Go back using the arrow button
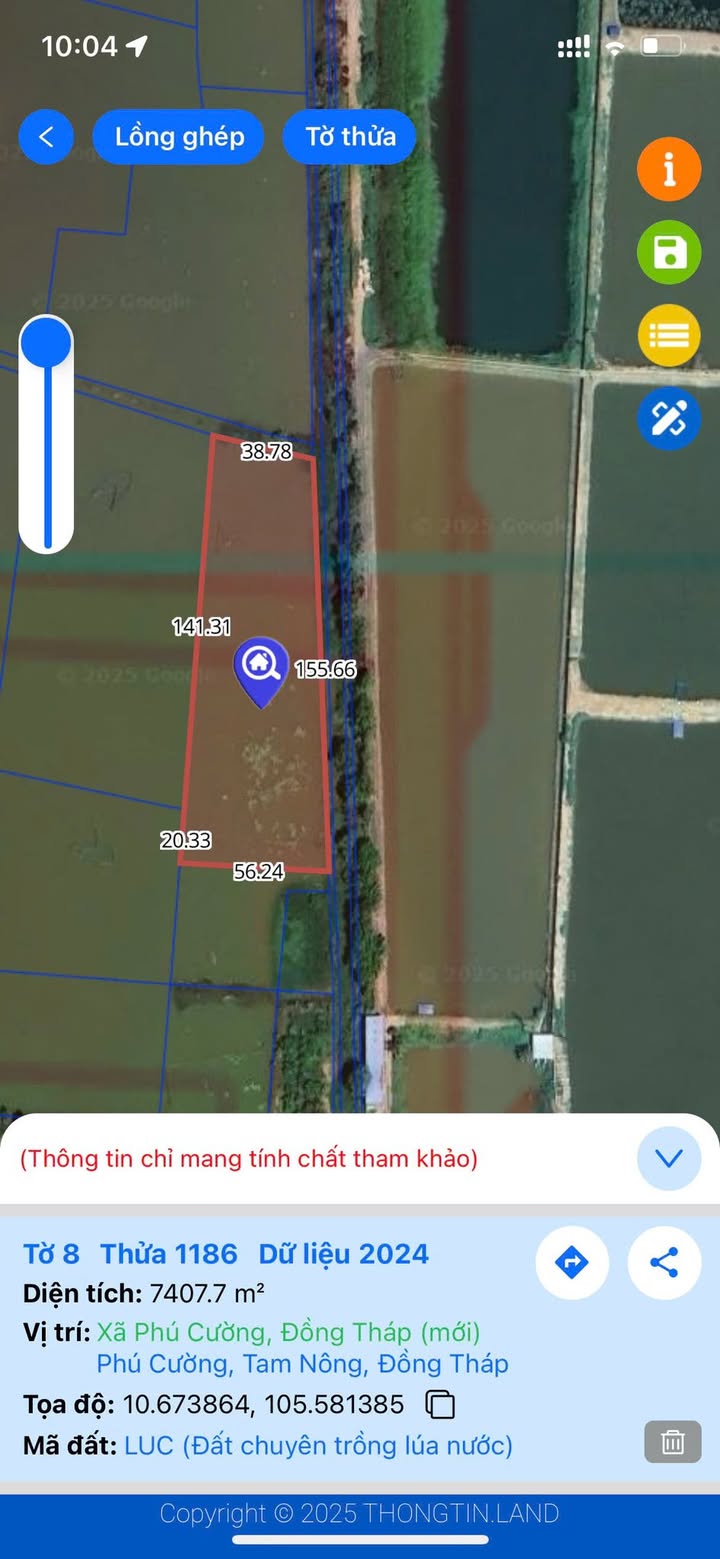 click(x=46, y=137)
